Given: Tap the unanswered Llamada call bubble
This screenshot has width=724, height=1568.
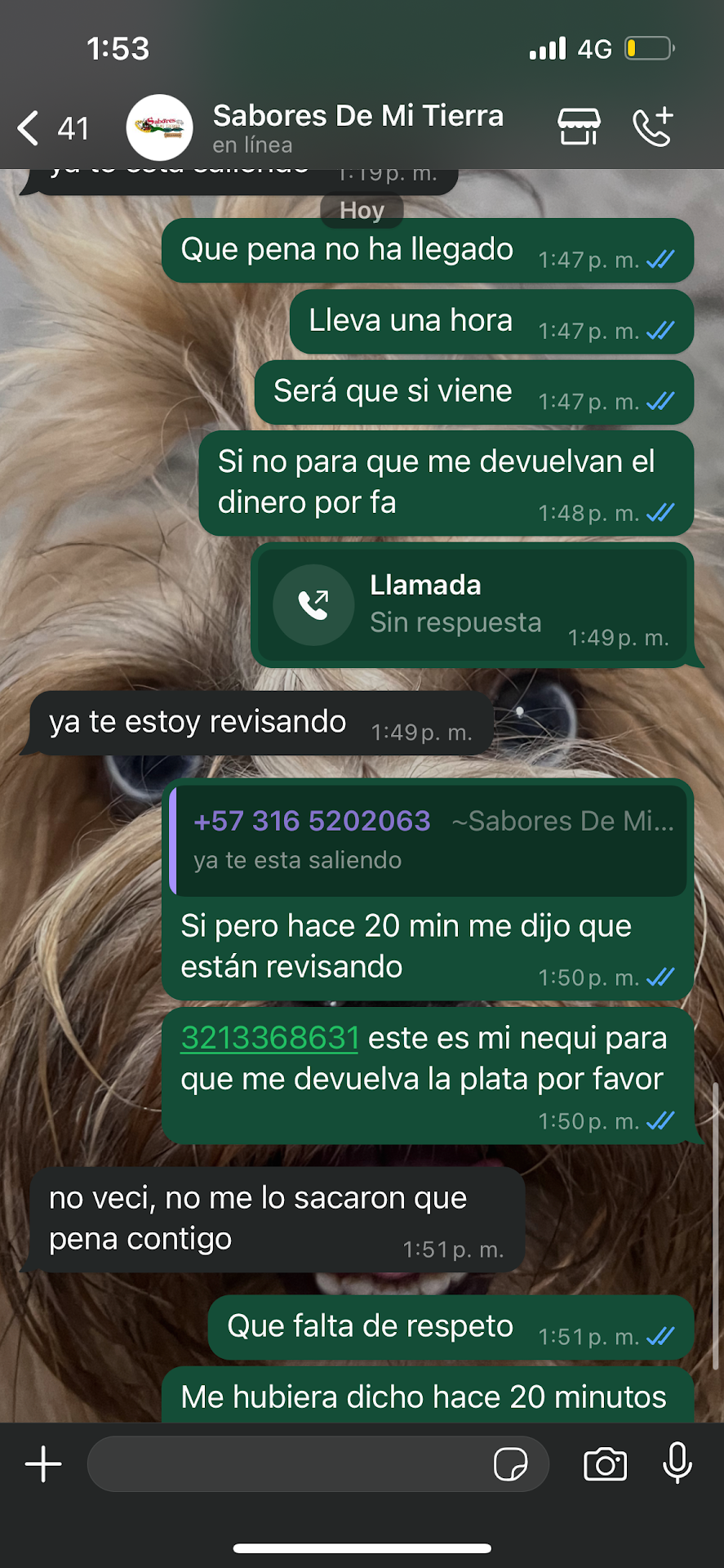Looking at the screenshot, I should 472,605.
